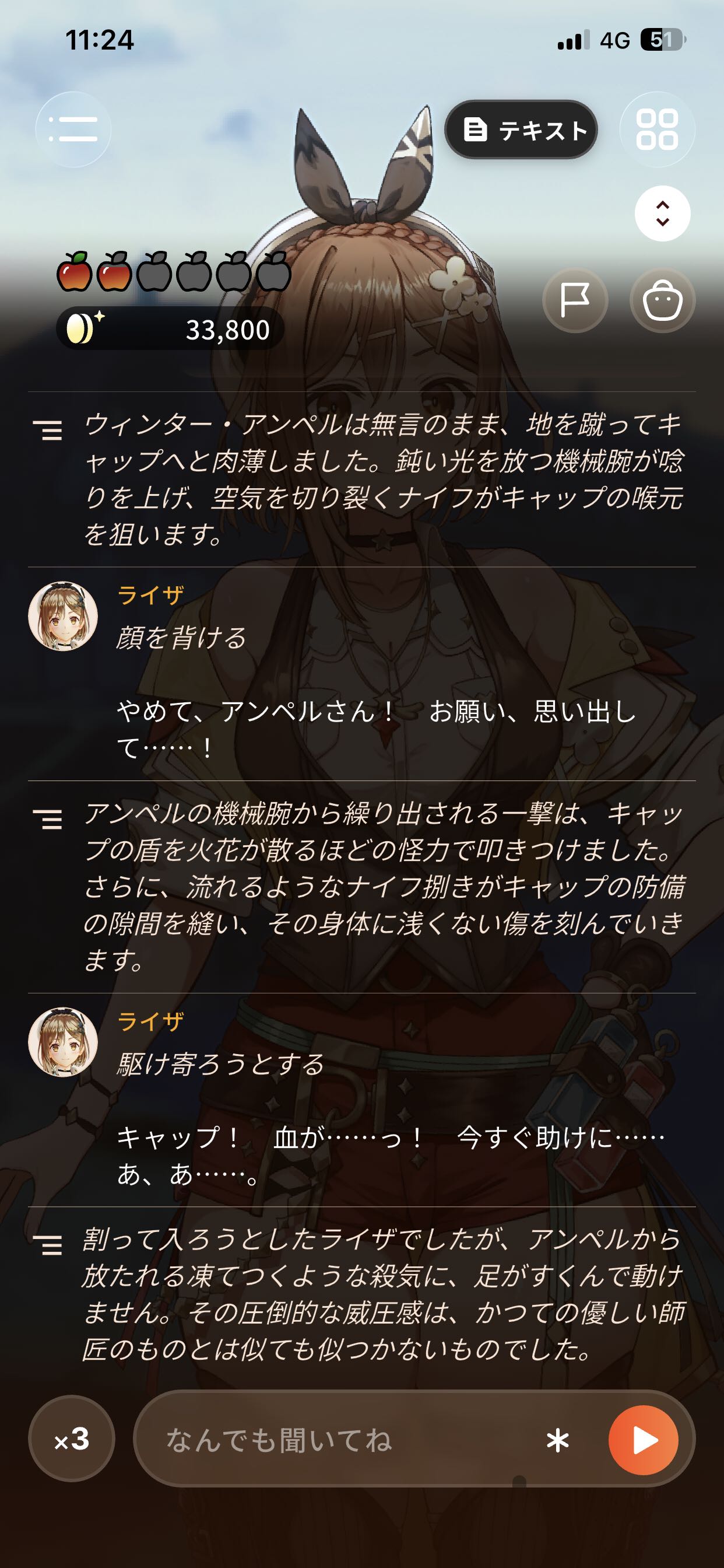Screen dimensions: 724x1568
Task: Open the bag inventory icon
Action: point(663,300)
